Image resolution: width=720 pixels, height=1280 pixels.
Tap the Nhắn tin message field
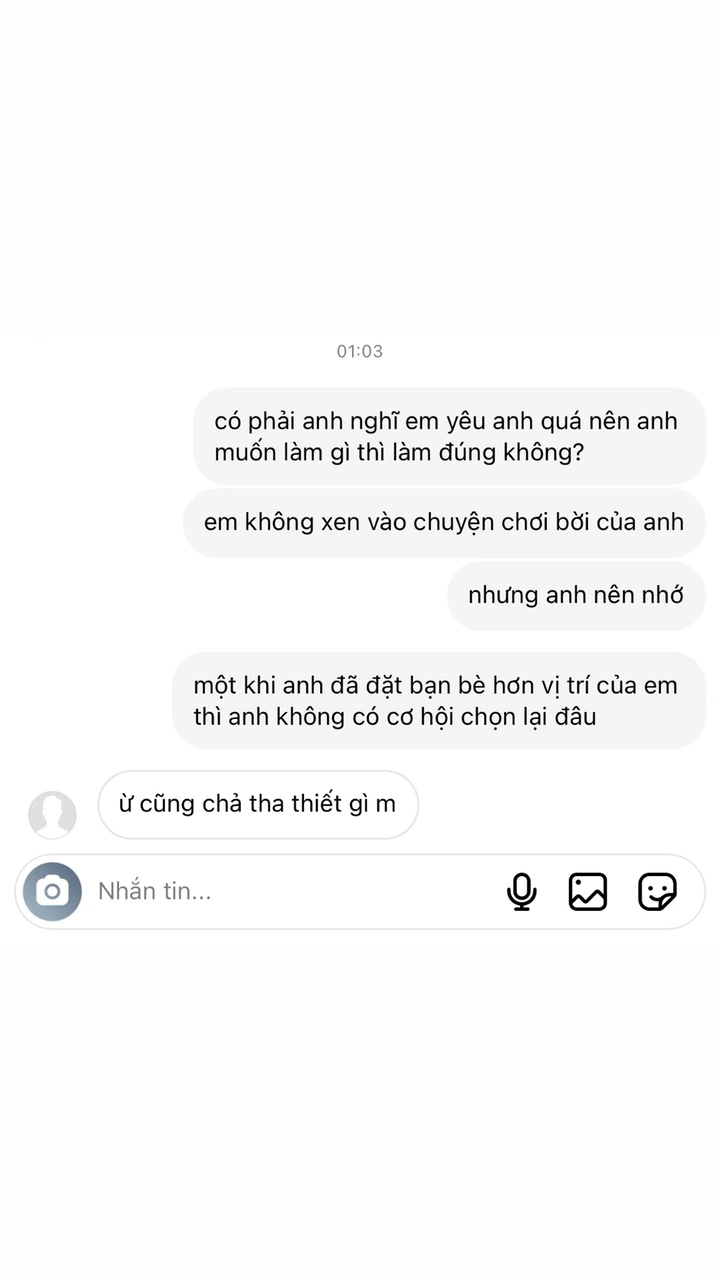point(290,891)
